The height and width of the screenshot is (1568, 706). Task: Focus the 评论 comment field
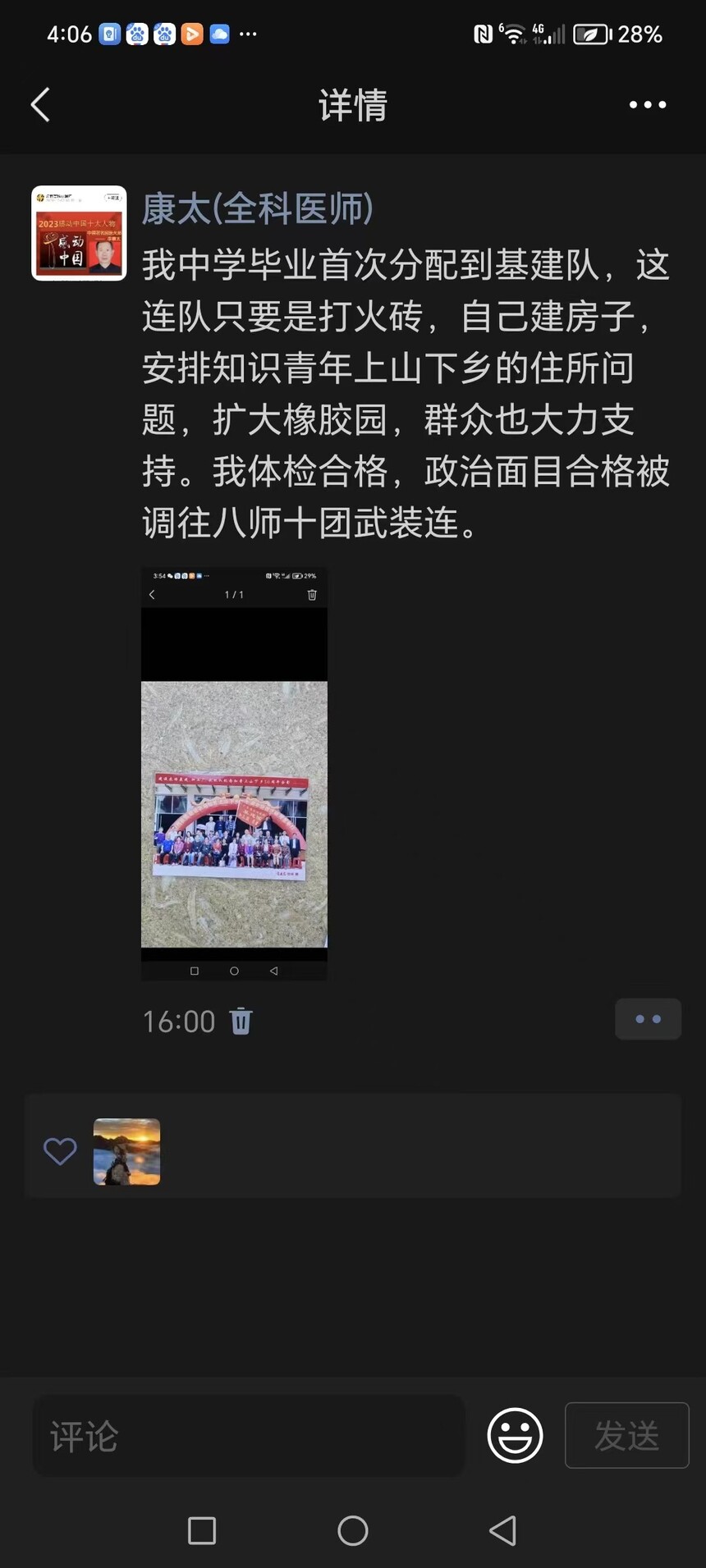pos(249,1436)
